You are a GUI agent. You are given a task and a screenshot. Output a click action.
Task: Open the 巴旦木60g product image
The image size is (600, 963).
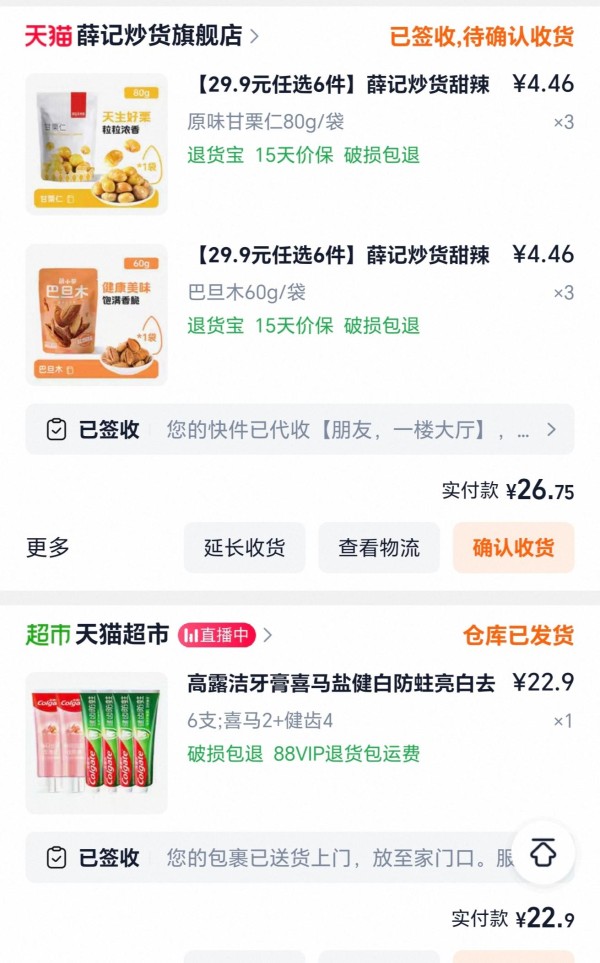click(x=96, y=315)
